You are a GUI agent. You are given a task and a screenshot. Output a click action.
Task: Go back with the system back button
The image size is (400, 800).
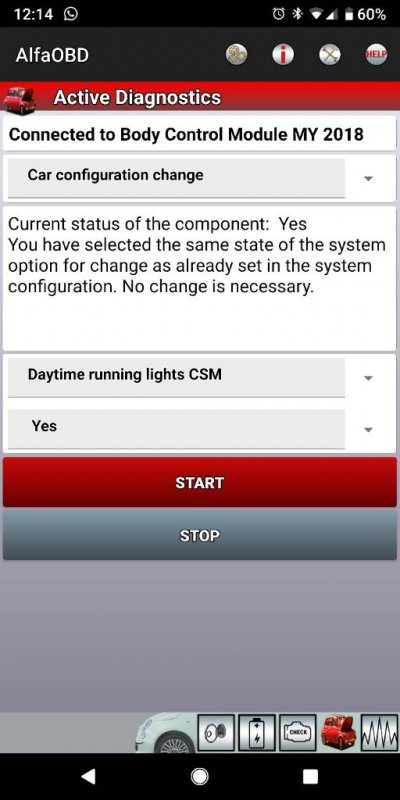coord(88,776)
